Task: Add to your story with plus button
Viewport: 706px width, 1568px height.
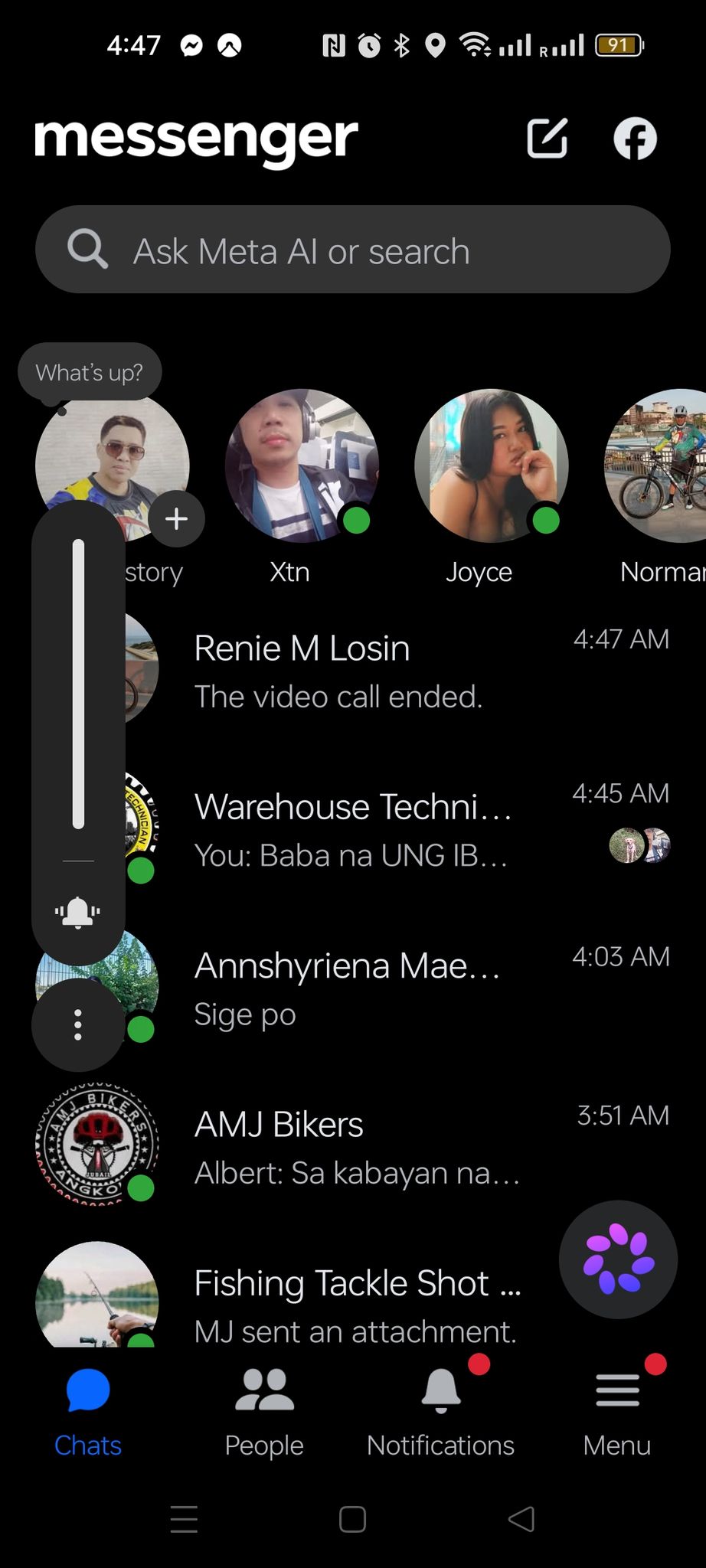Action: coord(176,518)
